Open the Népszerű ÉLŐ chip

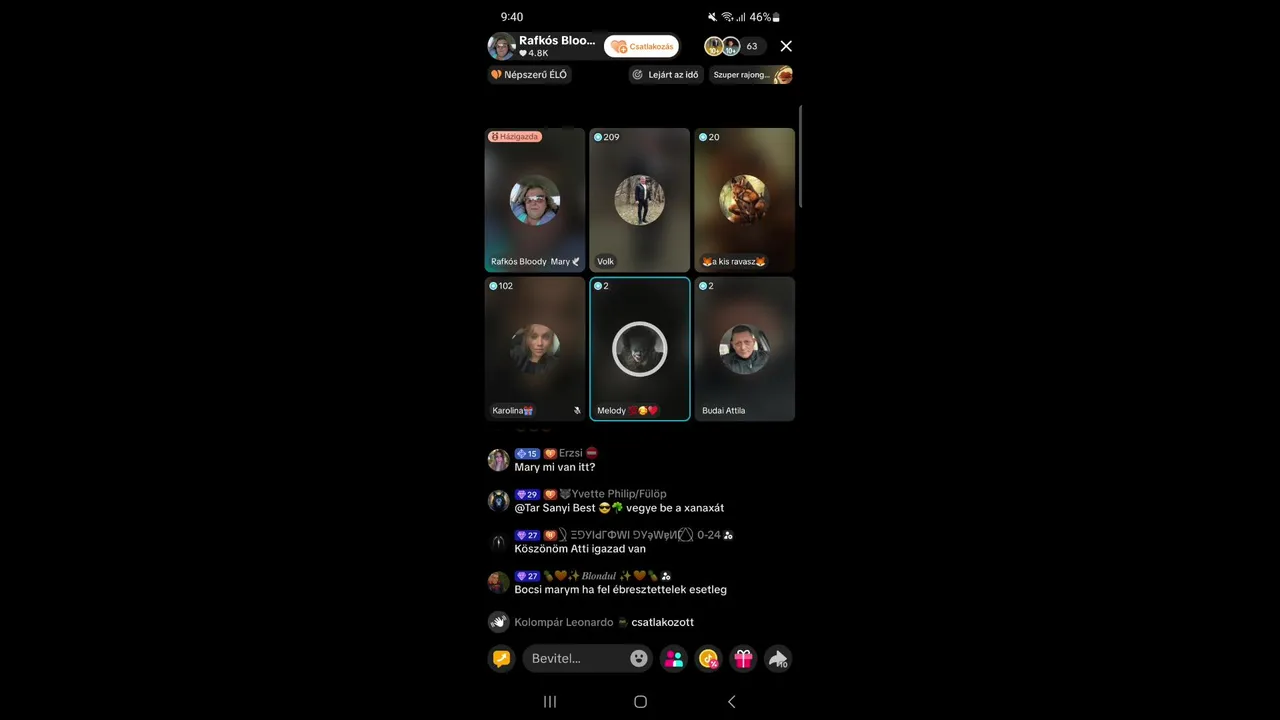click(x=529, y=75)
